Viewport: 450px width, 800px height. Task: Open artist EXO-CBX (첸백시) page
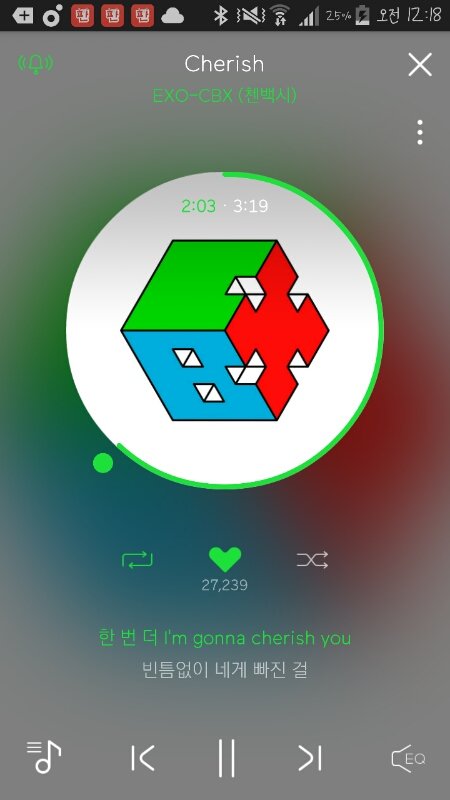point(224,95)
